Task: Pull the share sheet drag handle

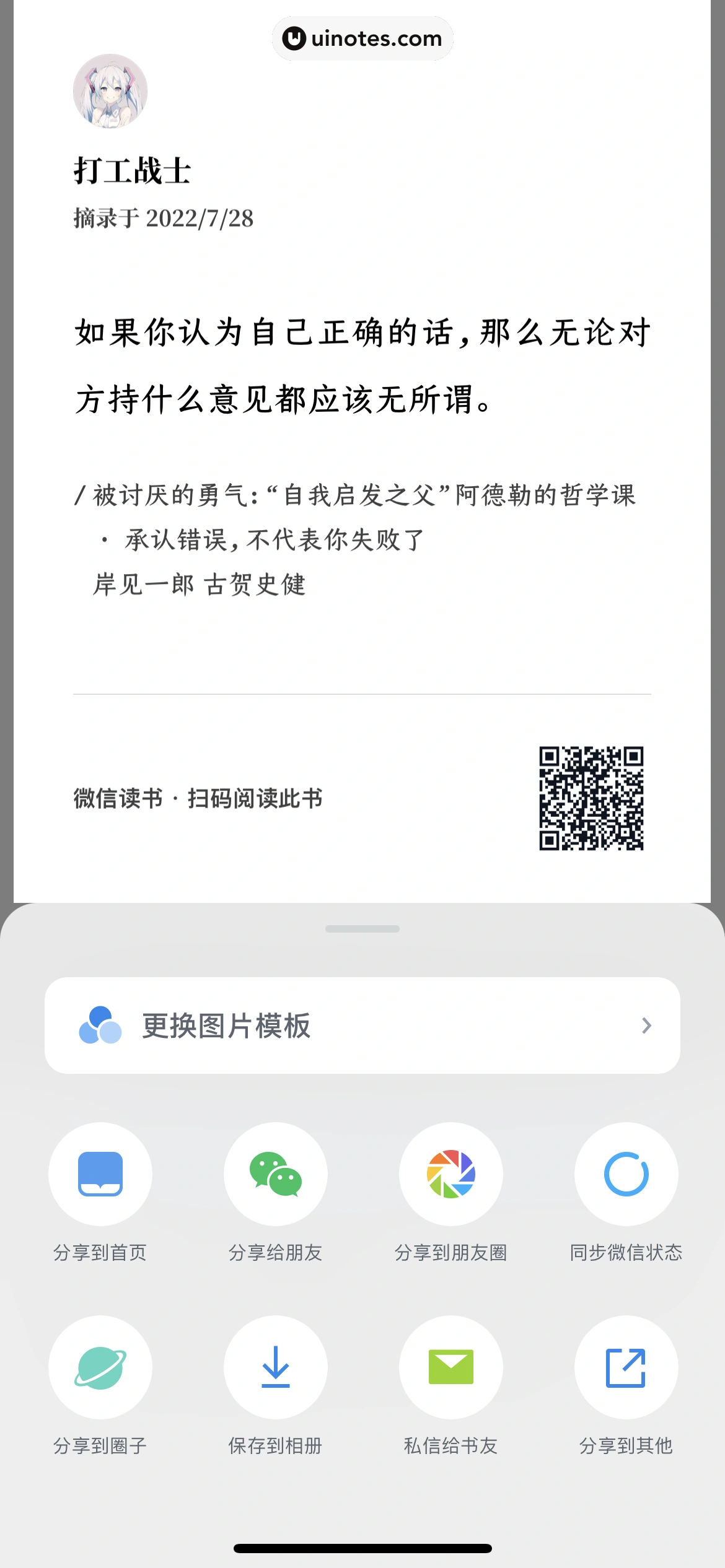Action: pos(362,929)
